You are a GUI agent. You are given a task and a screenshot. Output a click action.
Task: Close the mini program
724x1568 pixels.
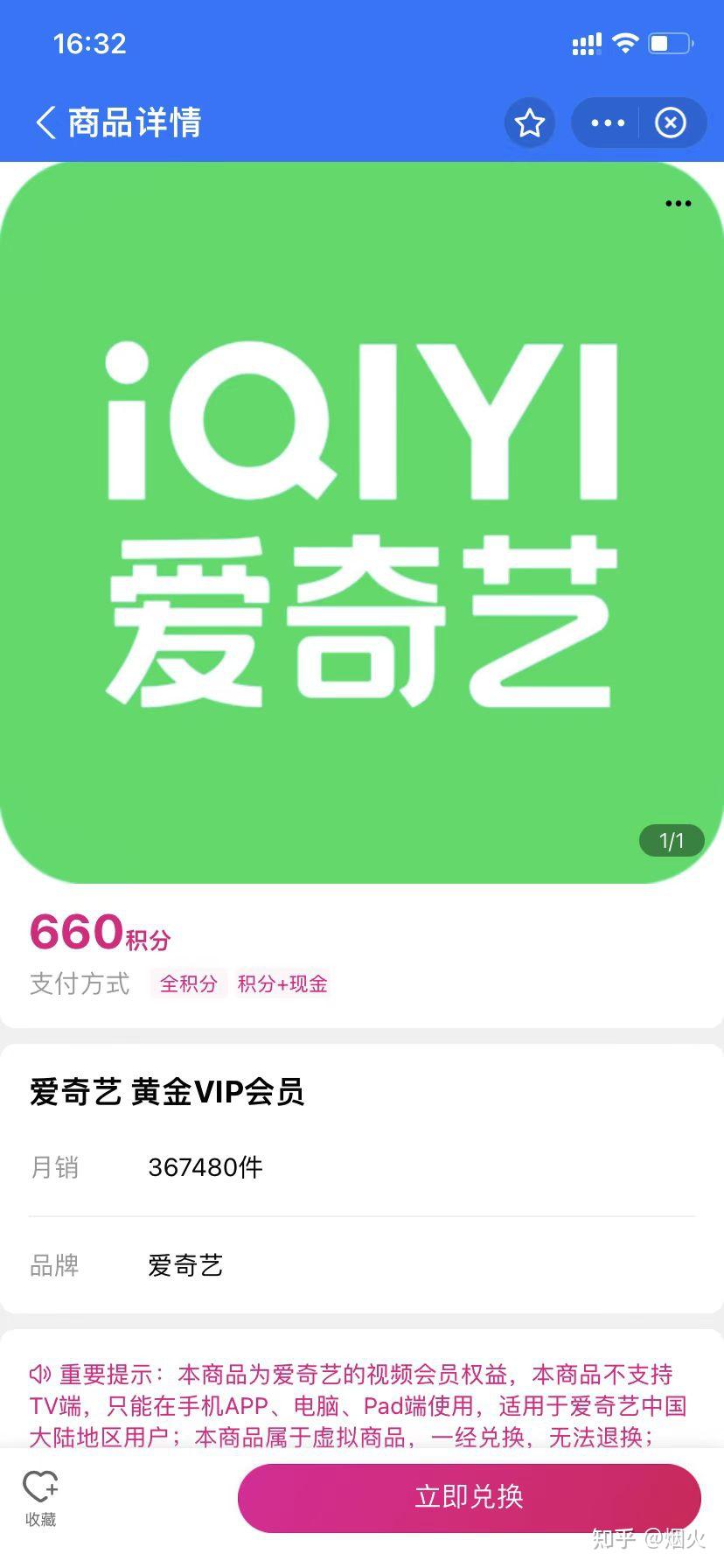click(x=671, y=123)
